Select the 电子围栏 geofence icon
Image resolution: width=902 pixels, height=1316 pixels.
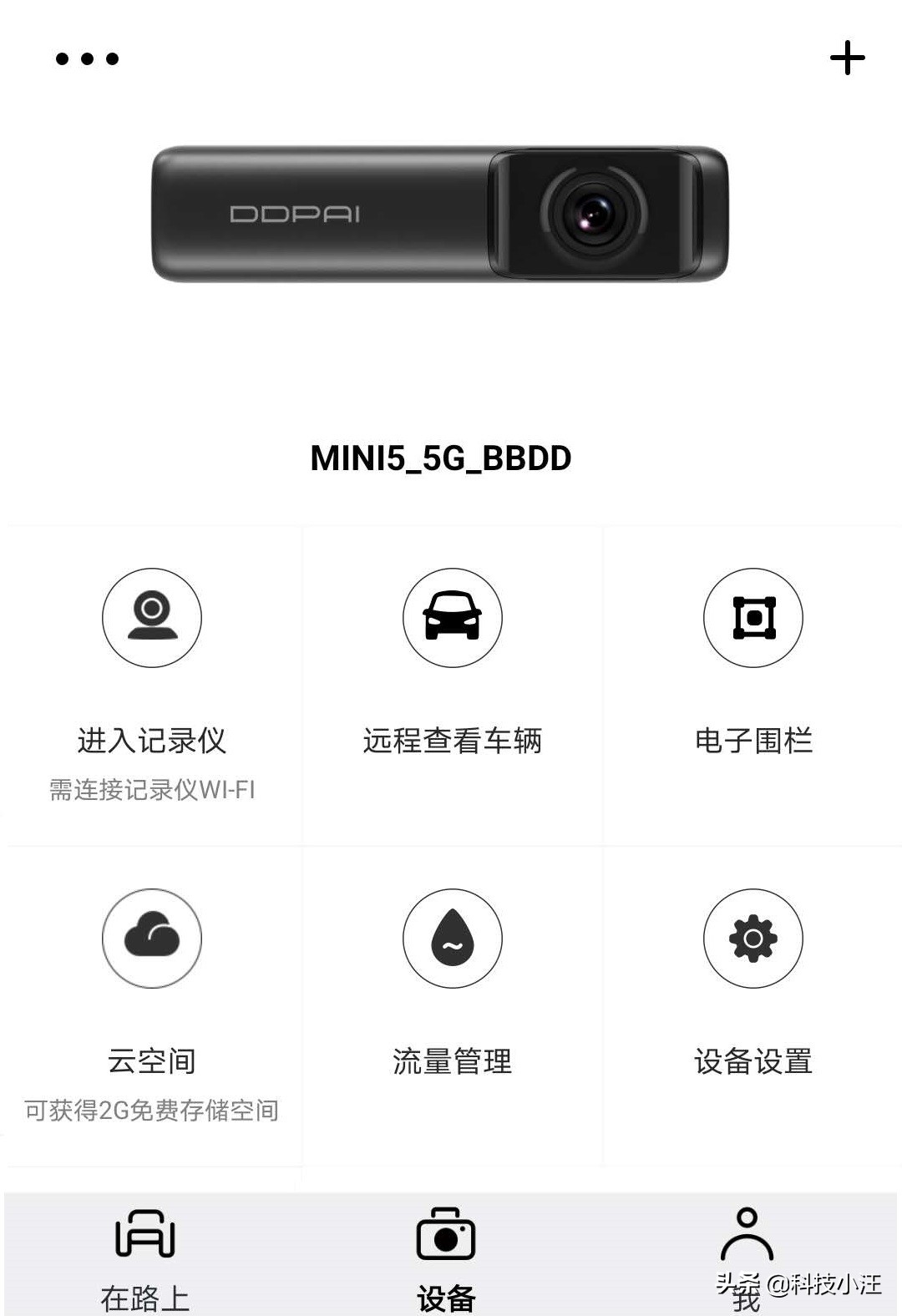click(753, 618)
